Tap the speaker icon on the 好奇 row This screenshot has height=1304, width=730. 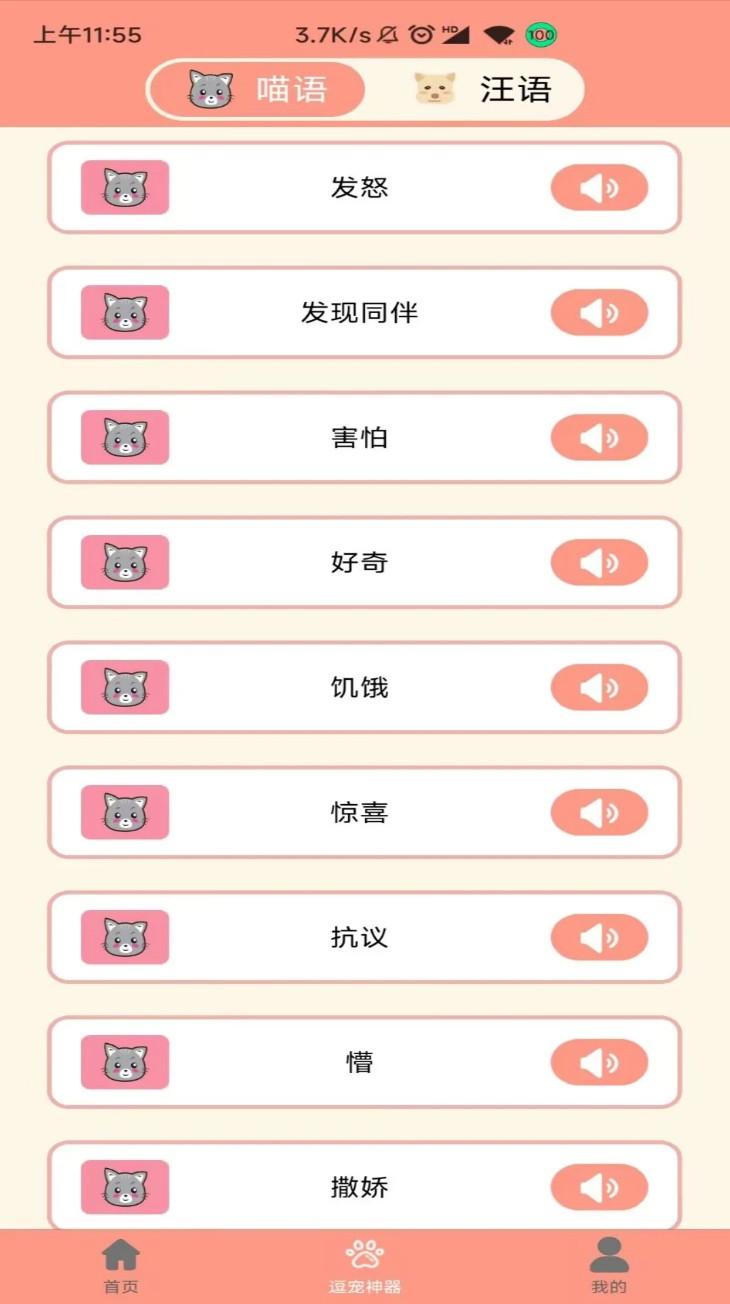click(599, 562)
